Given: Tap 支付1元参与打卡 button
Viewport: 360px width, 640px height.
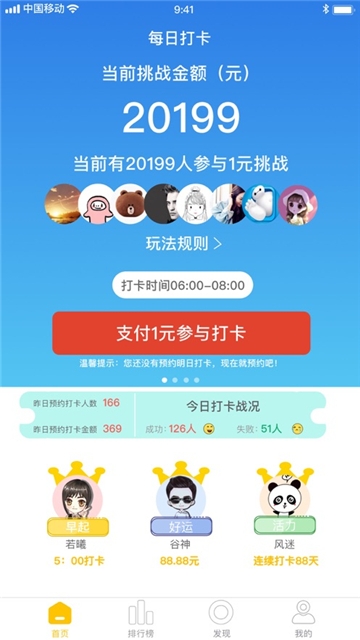Looking at the screenshot, I should [x=181, y=333].
